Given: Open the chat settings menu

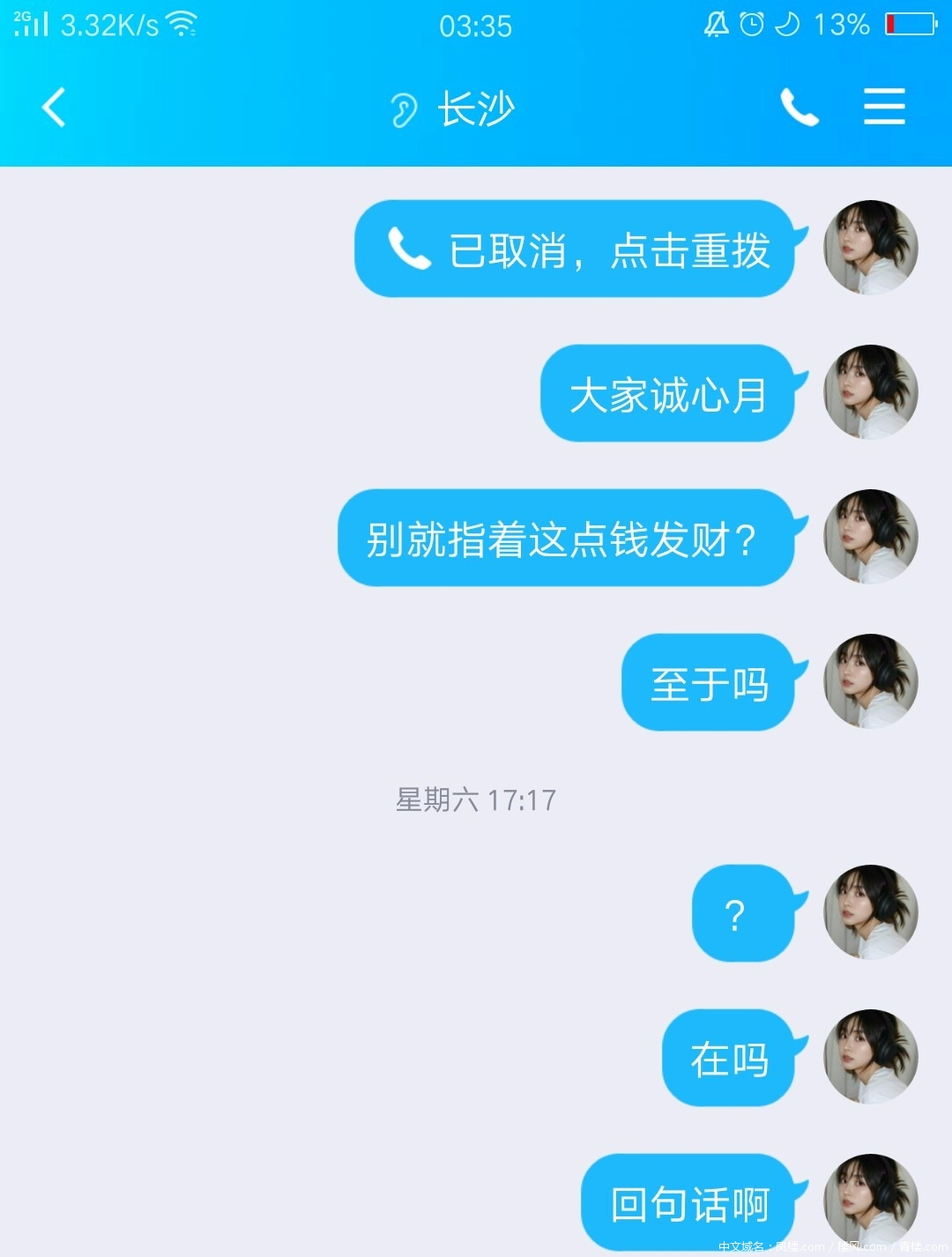Looking at the screenshot, I should click(884, 108).
